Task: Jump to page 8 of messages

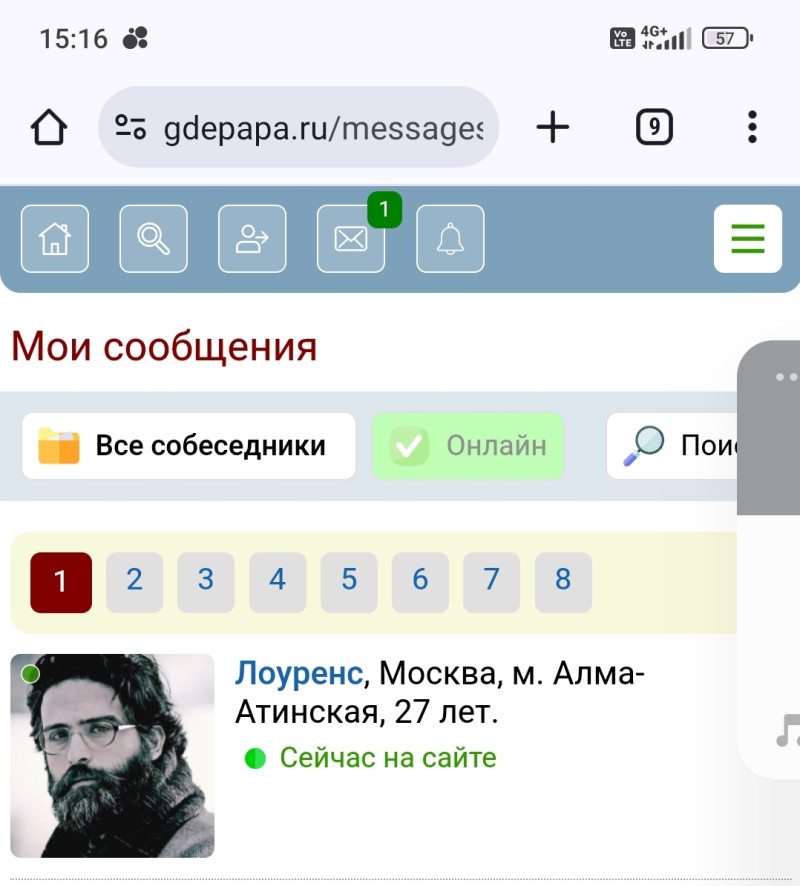Action: click(563, 581)
